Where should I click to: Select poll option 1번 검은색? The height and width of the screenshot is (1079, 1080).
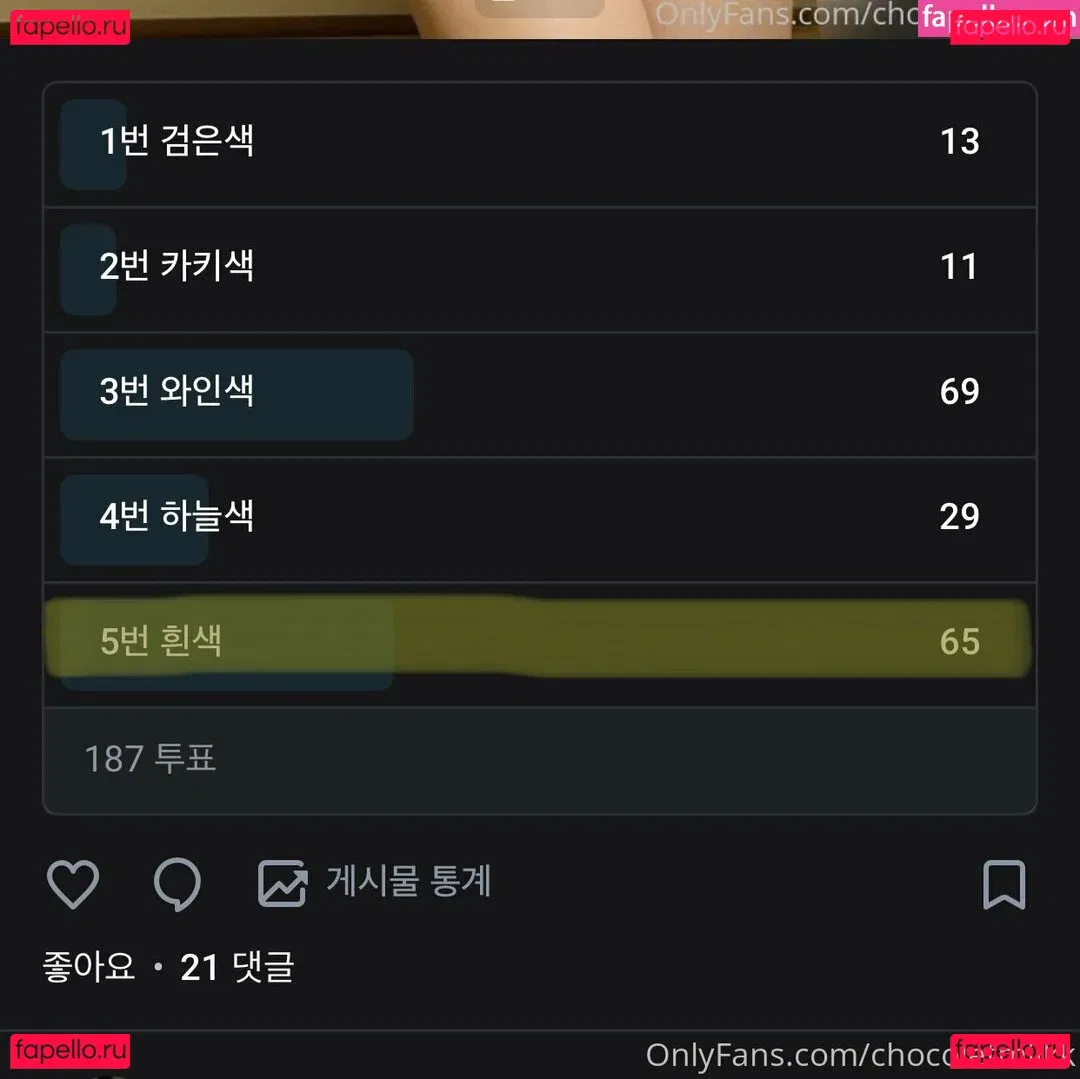[539, 142]
